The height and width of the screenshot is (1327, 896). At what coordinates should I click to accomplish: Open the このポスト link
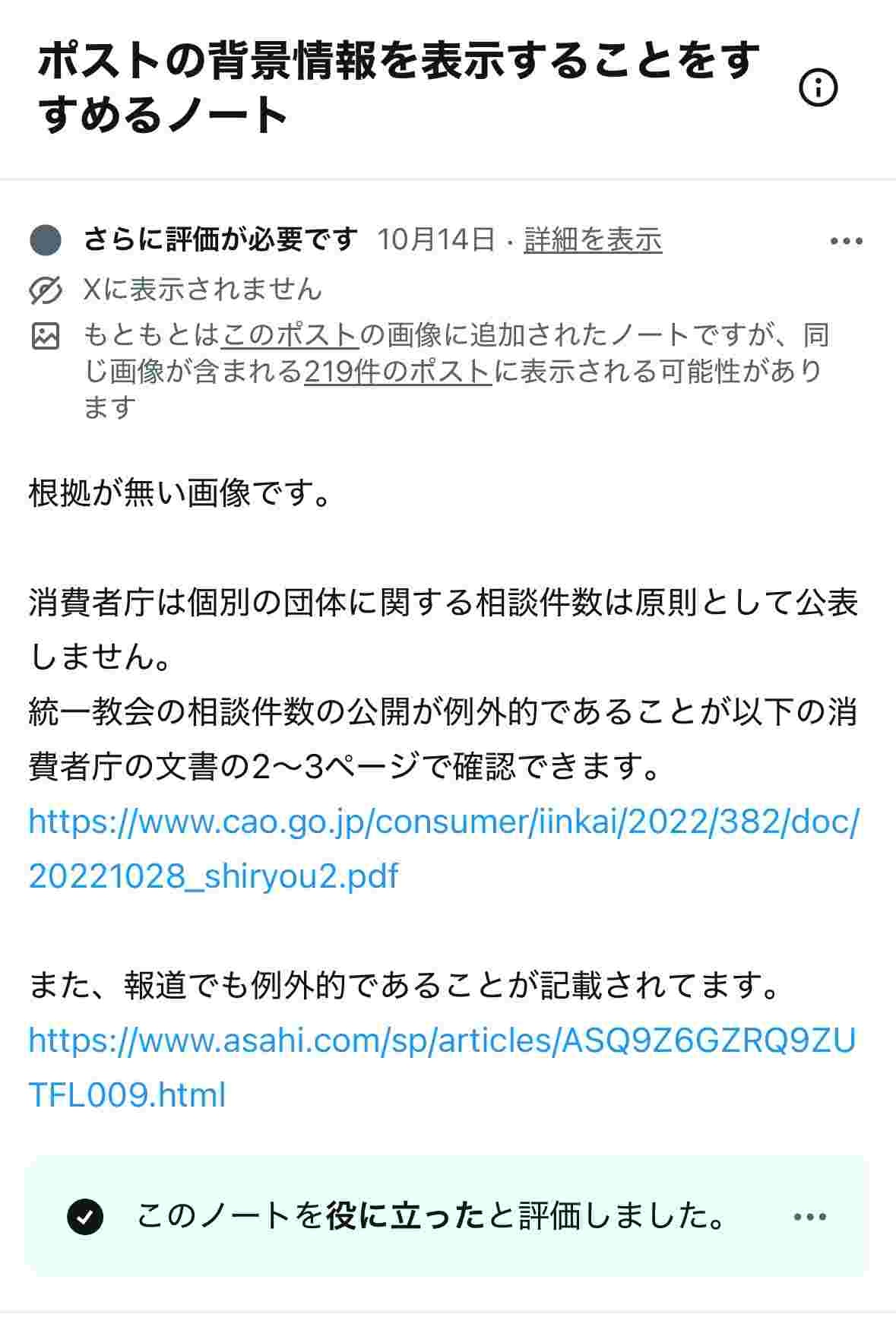pyautogui.click(x=290, y=335)
